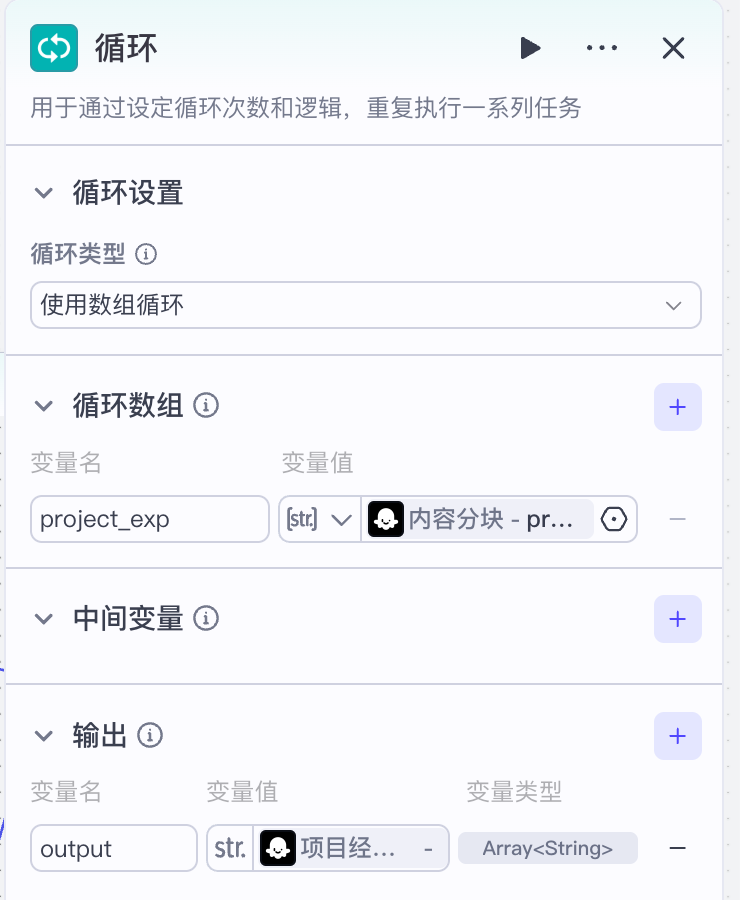
Task: Click the info icon beside 输出
Action: point(151,735)
